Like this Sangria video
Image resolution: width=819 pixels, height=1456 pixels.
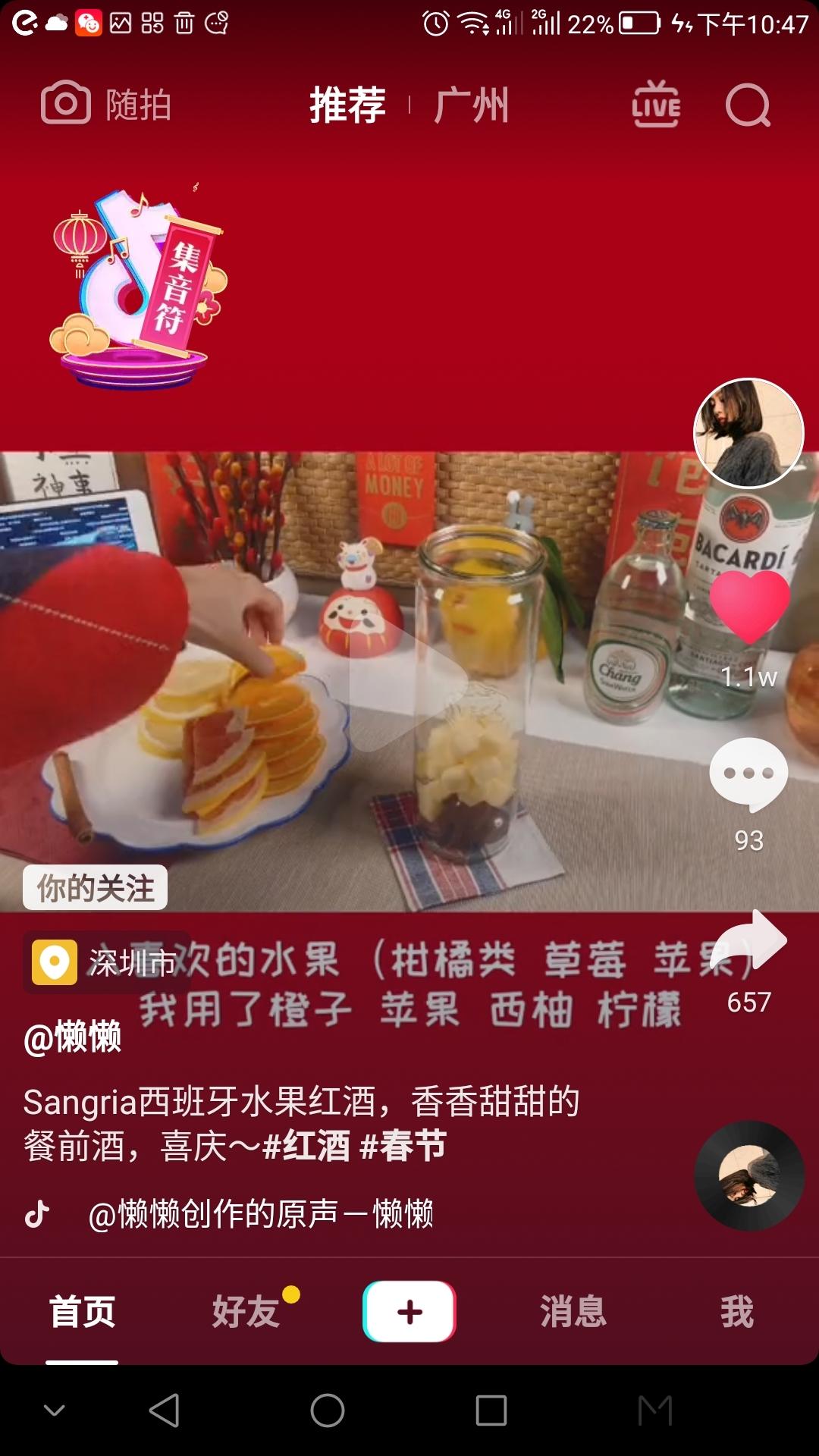point(749,607)
